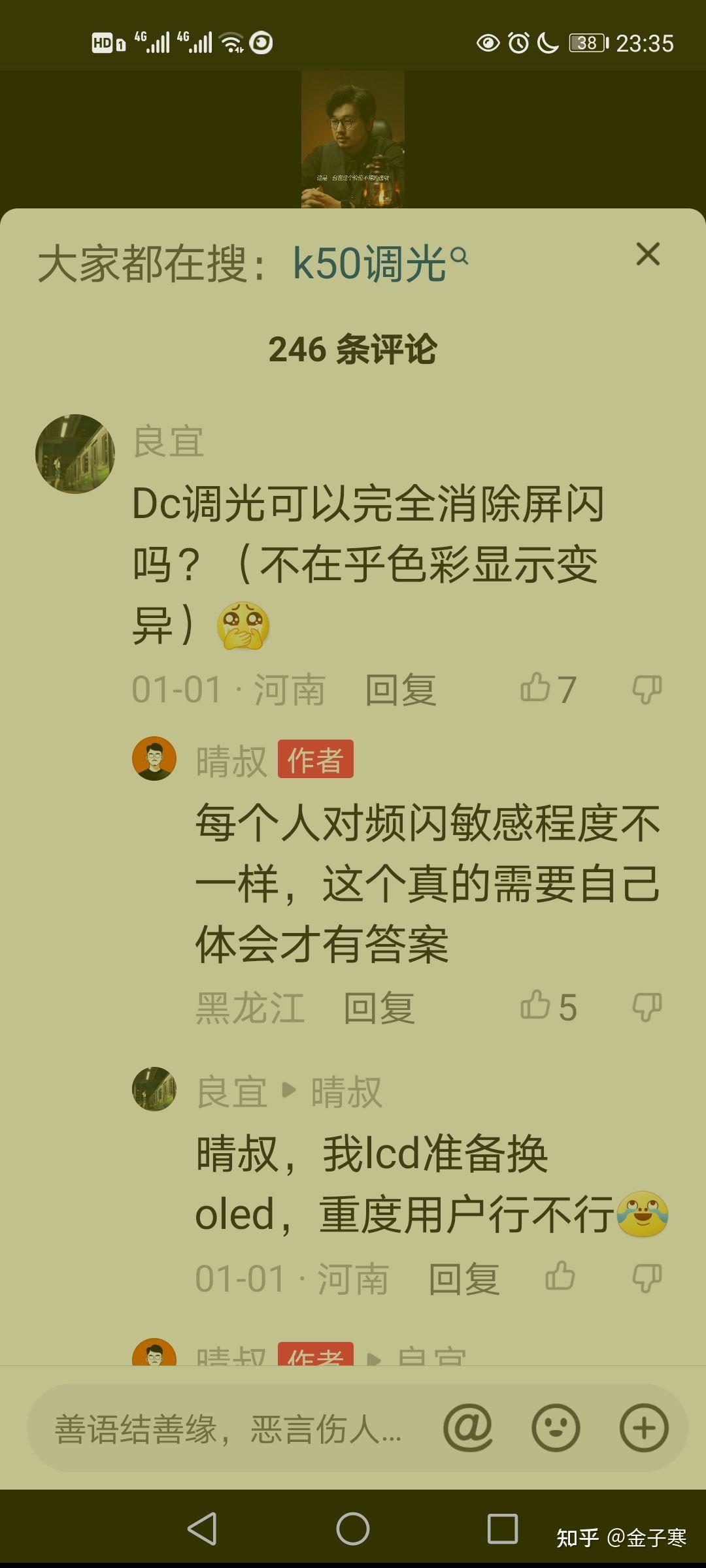
Task: Reply to 良宜's lcd准备换oled comment
Action: point(464,1279)
